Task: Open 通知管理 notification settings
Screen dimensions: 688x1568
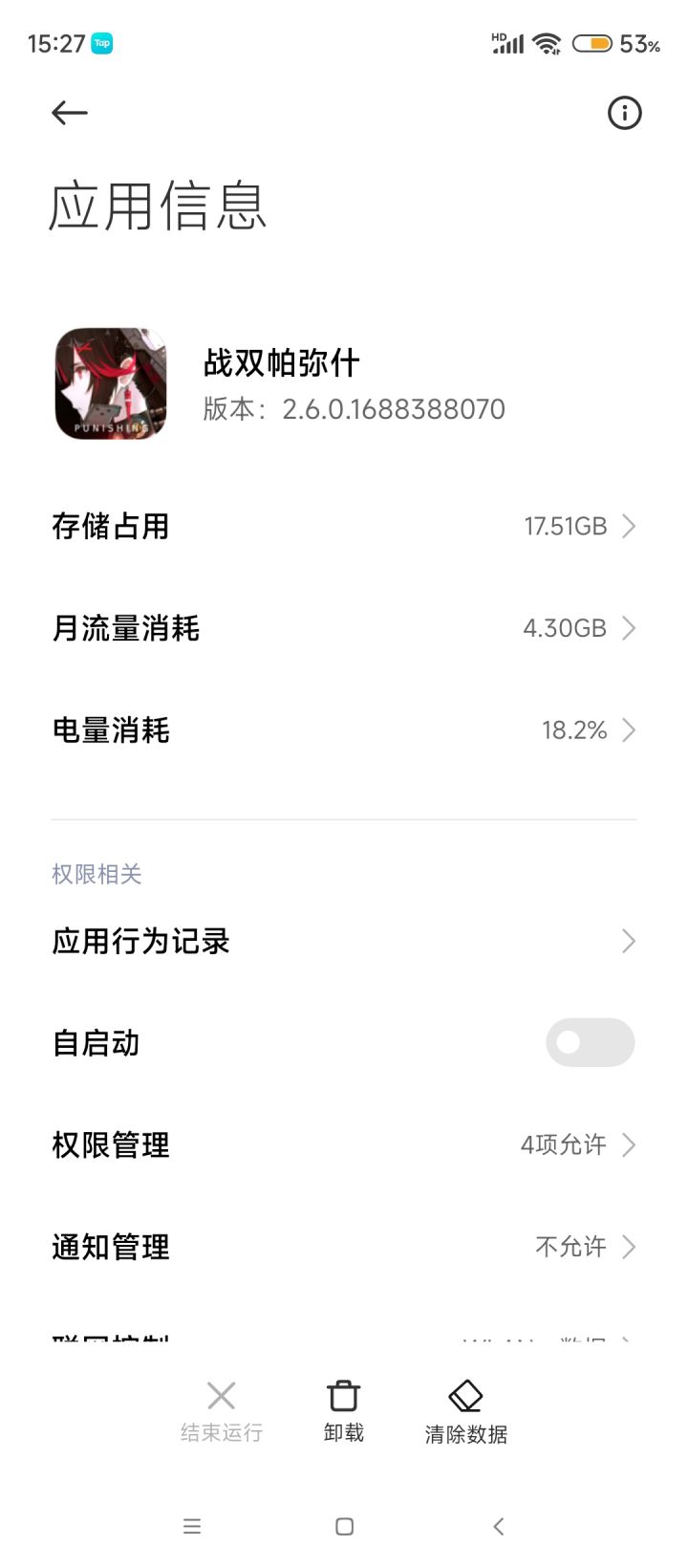Action: click(344, 1247)
